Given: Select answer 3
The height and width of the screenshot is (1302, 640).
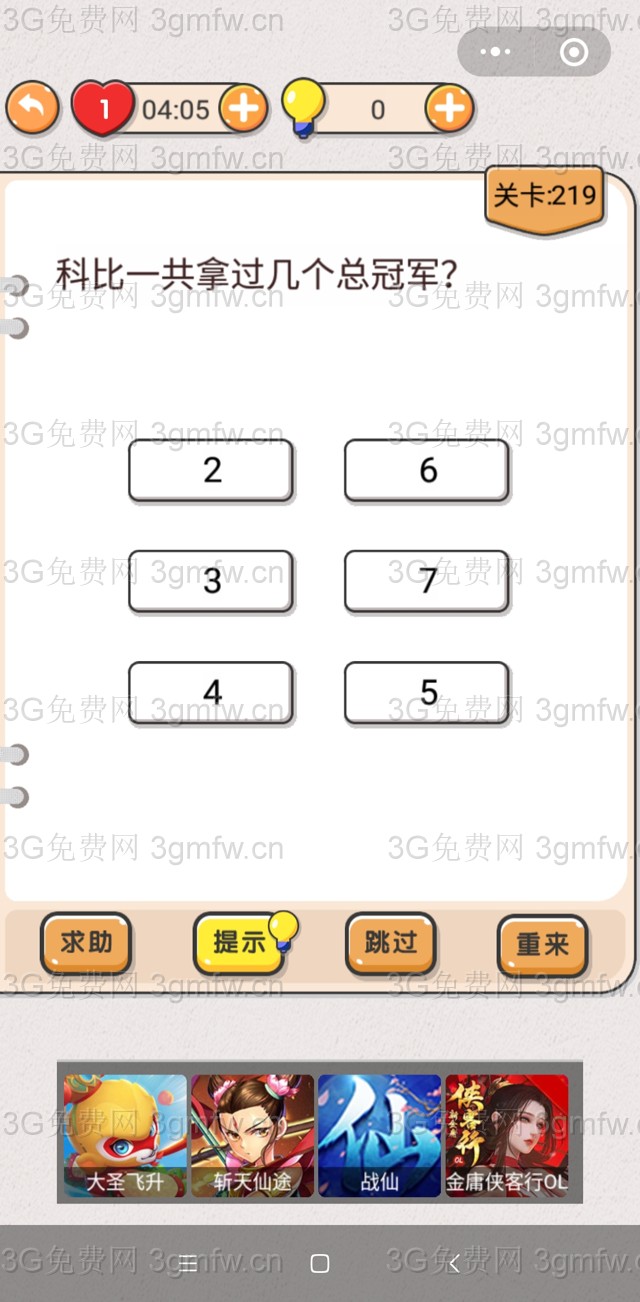Looking at the screenshot, I should click(211, 581).
